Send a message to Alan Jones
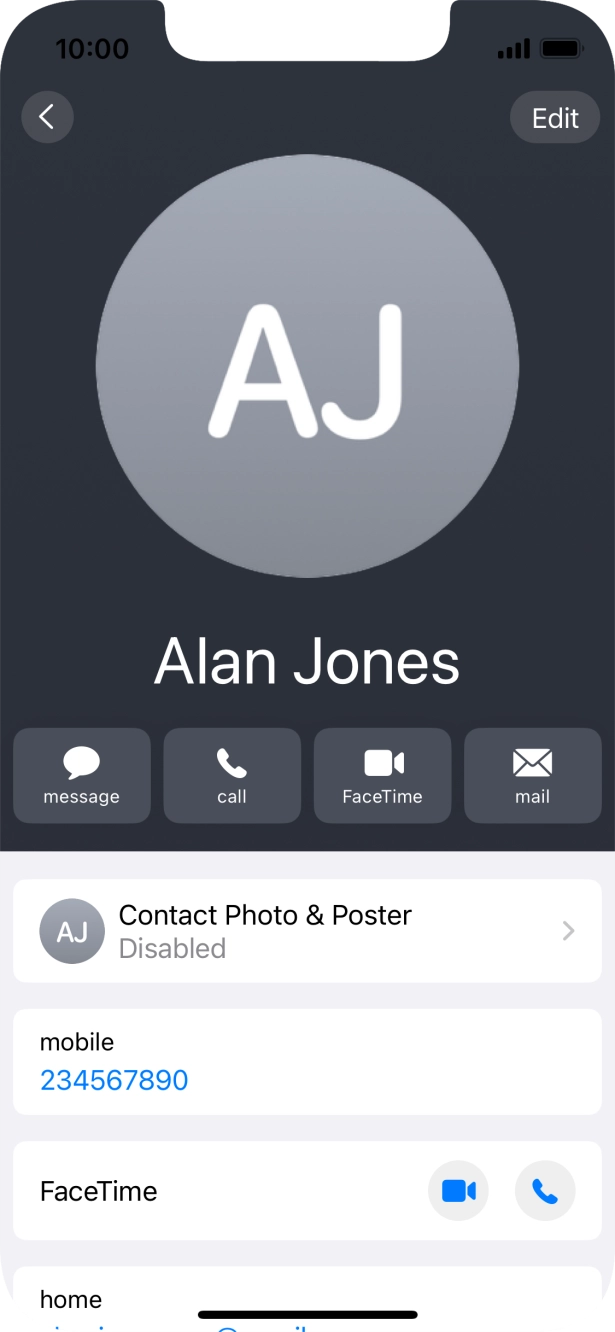The image size is (615, 1332). [82, 776]
